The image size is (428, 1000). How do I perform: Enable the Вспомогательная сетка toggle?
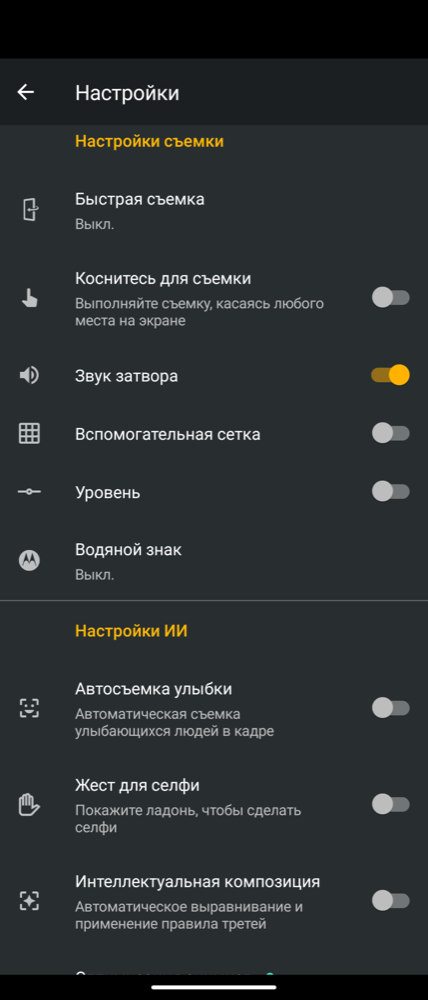390,434
